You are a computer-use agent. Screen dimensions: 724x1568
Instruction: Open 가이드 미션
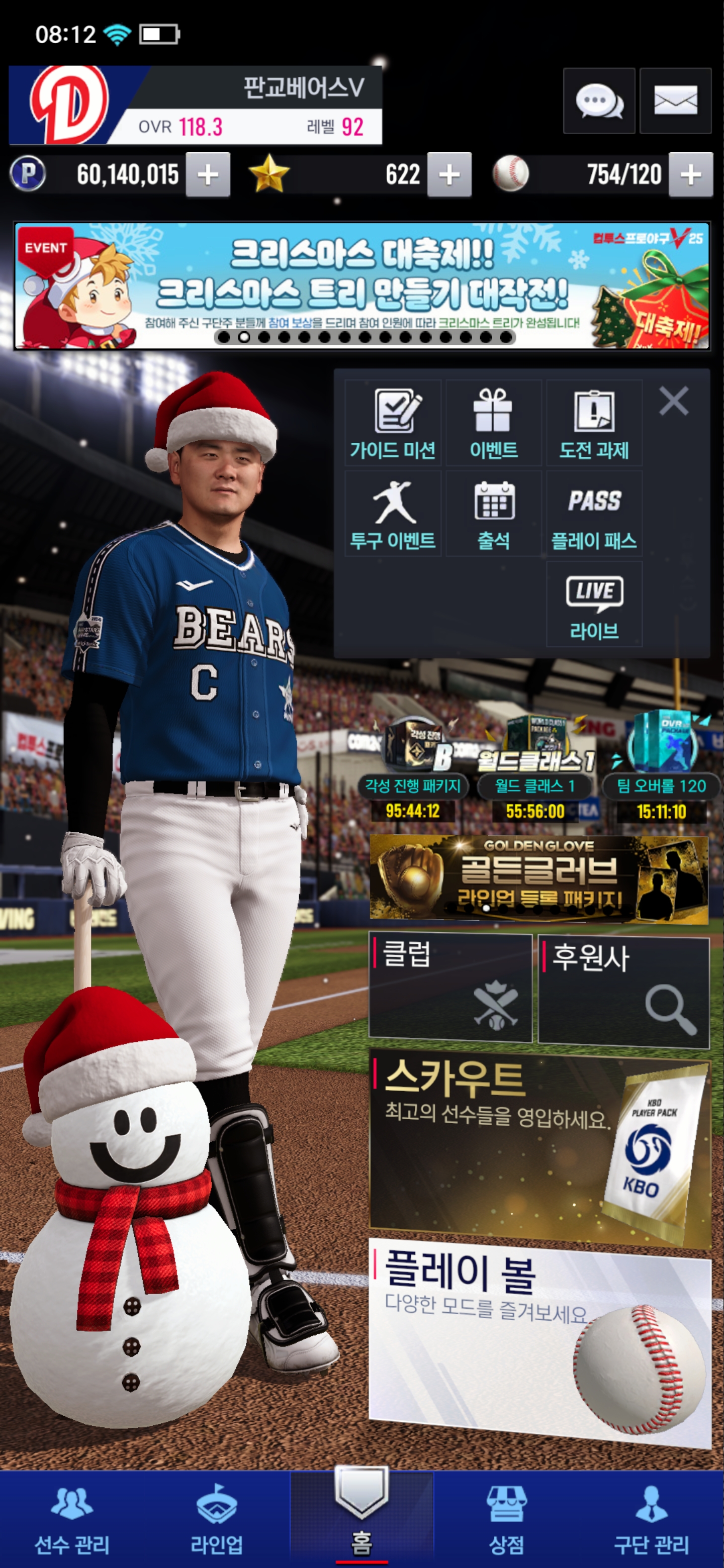click(393, 424)
